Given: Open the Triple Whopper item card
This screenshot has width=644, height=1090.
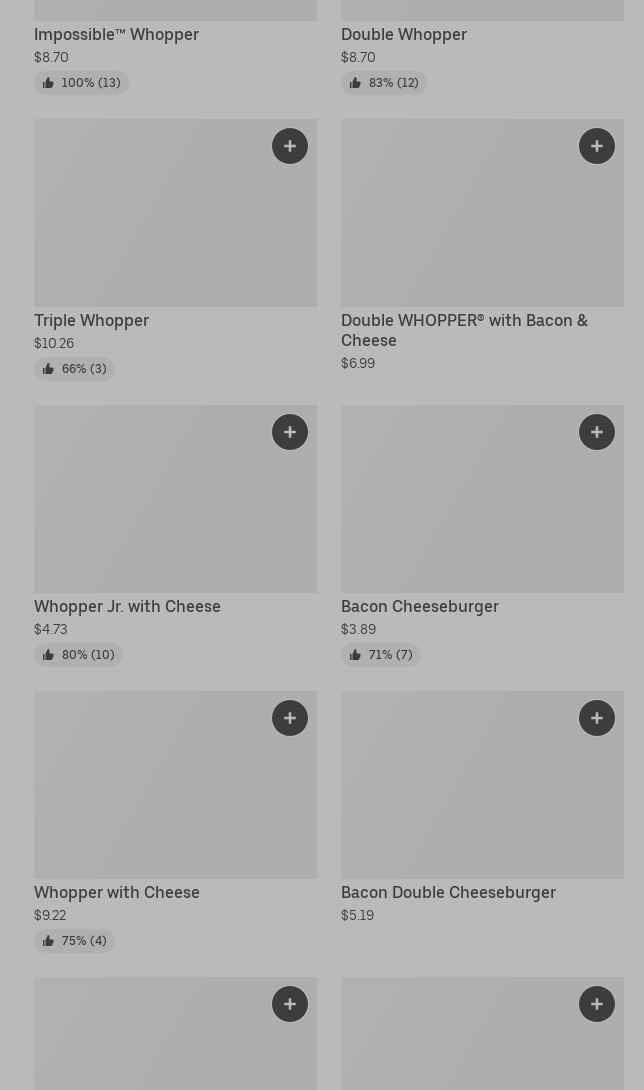Looking at the screenshot, I should (x=150, y=230).
